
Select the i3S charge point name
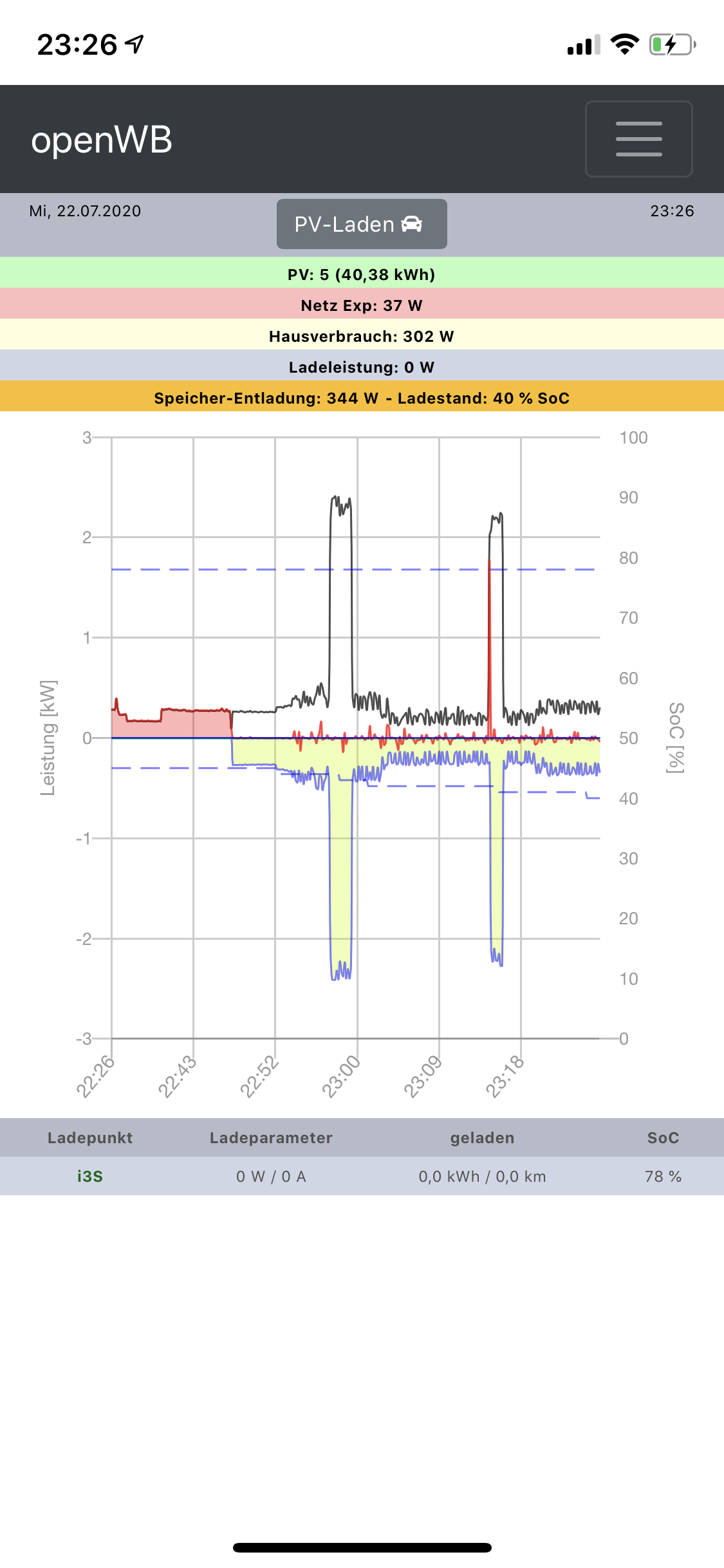pyautogui.click(x=90, y=1176)
